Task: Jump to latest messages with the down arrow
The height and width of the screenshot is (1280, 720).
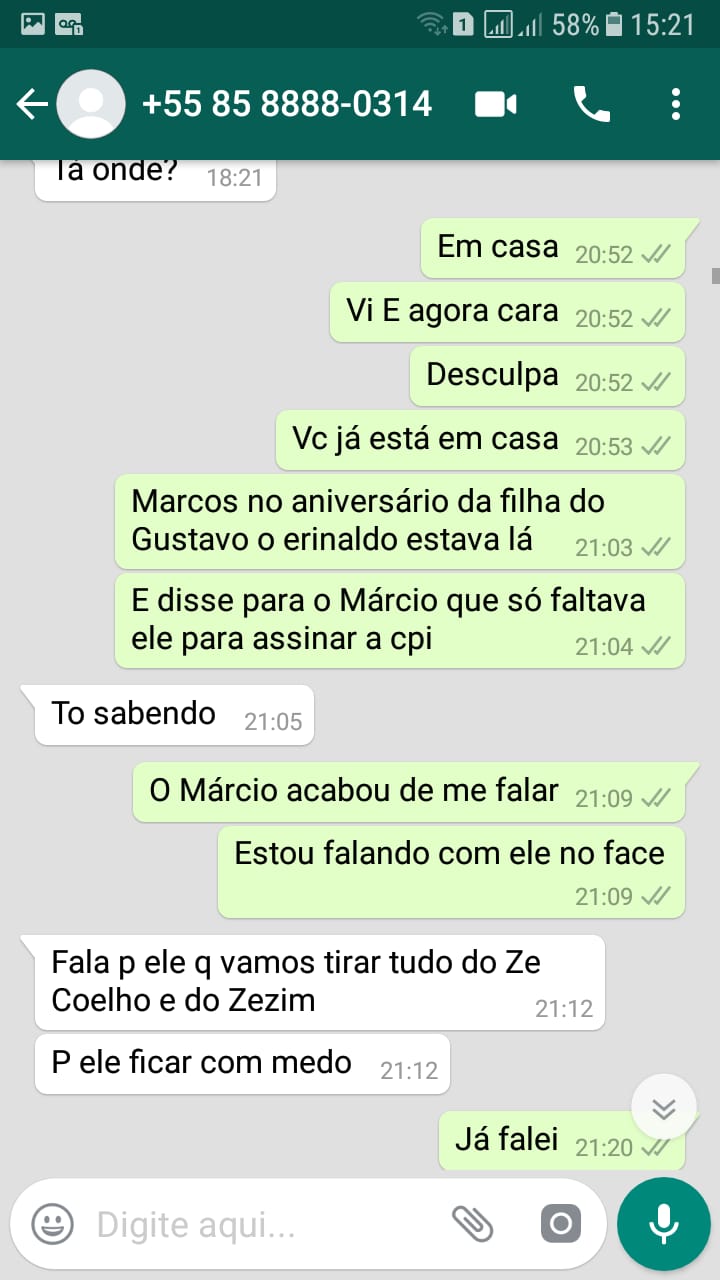Action: [x=664, y=1108]
